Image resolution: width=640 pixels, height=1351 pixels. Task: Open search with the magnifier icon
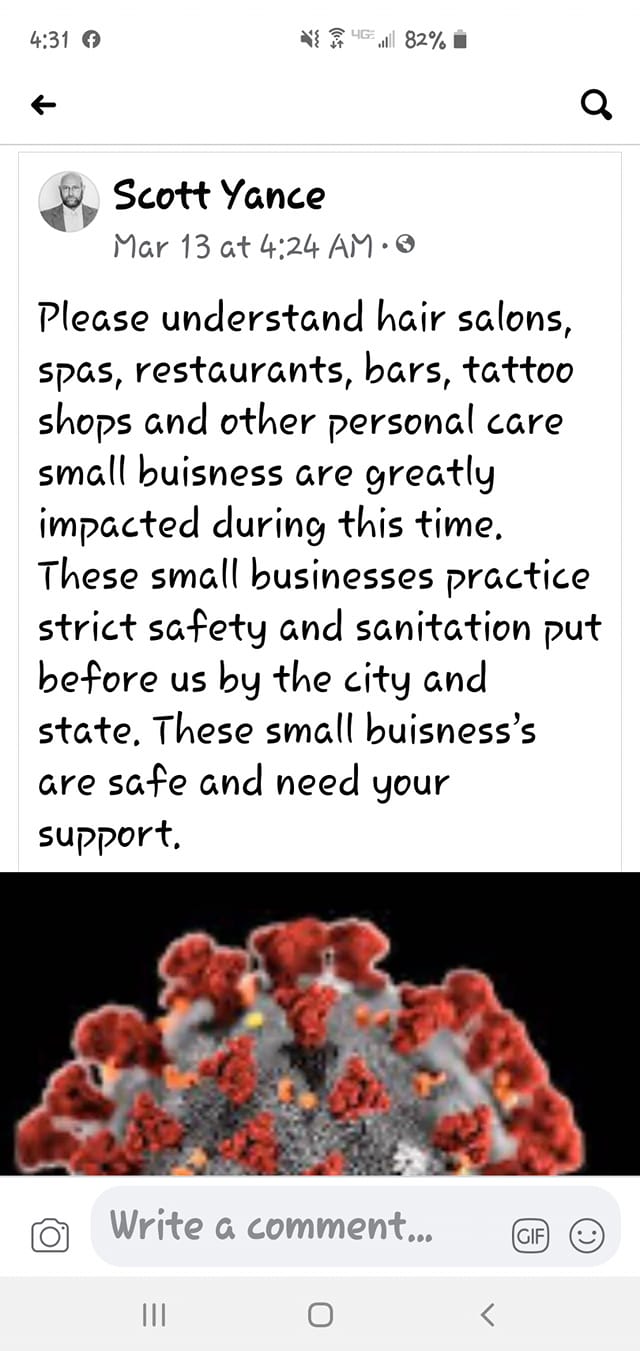pyautogui.click(x=596, y=104)
